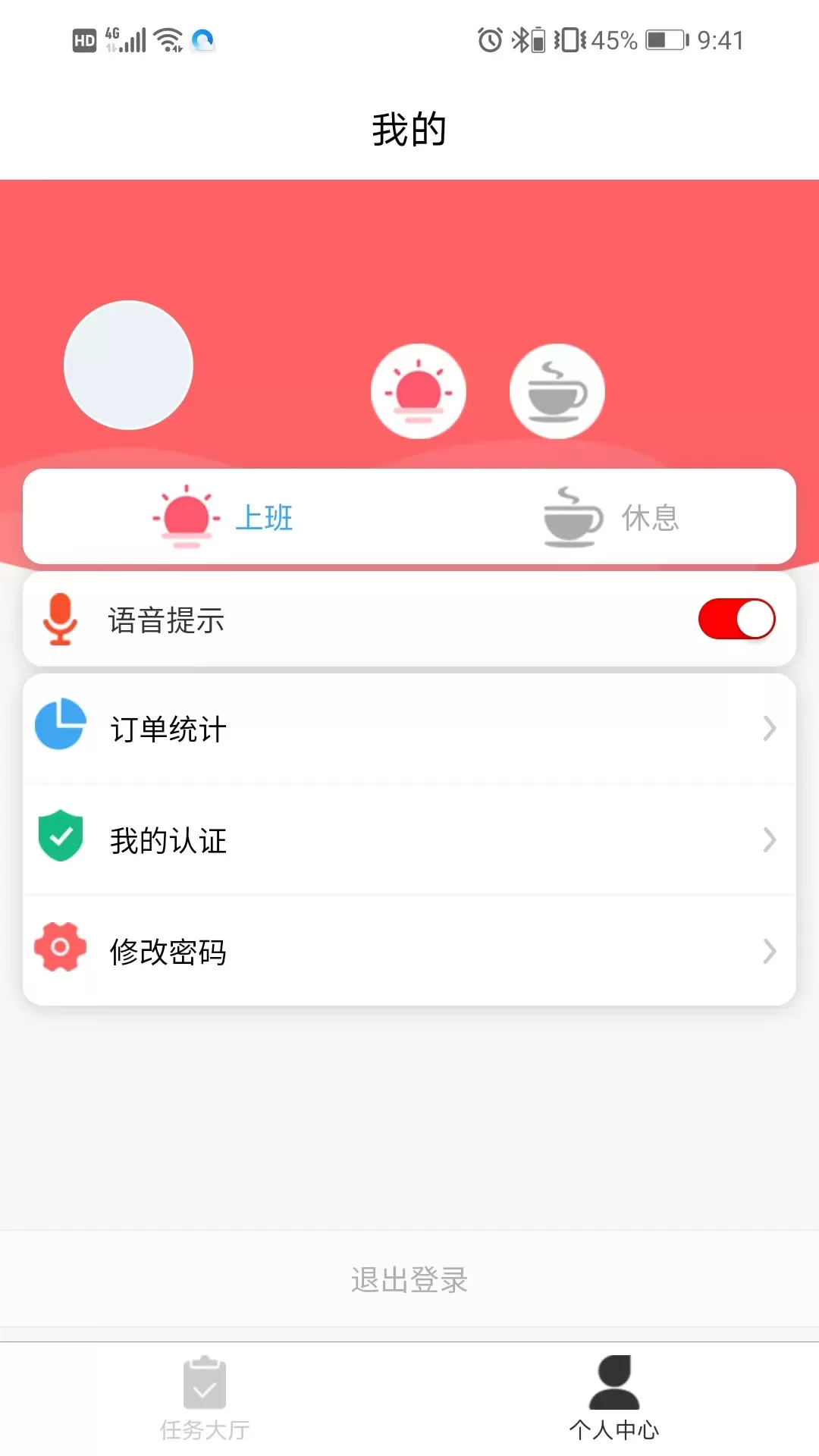Open 修改密码 change password

[x=409, y=951]
